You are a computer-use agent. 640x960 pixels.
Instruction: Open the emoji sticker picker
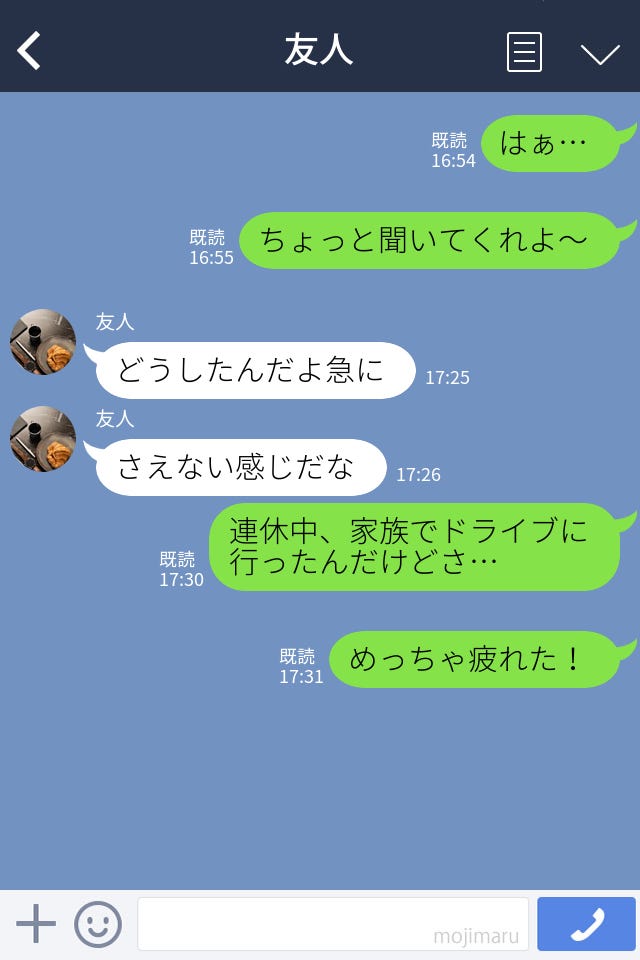click(x=98, y=924)
